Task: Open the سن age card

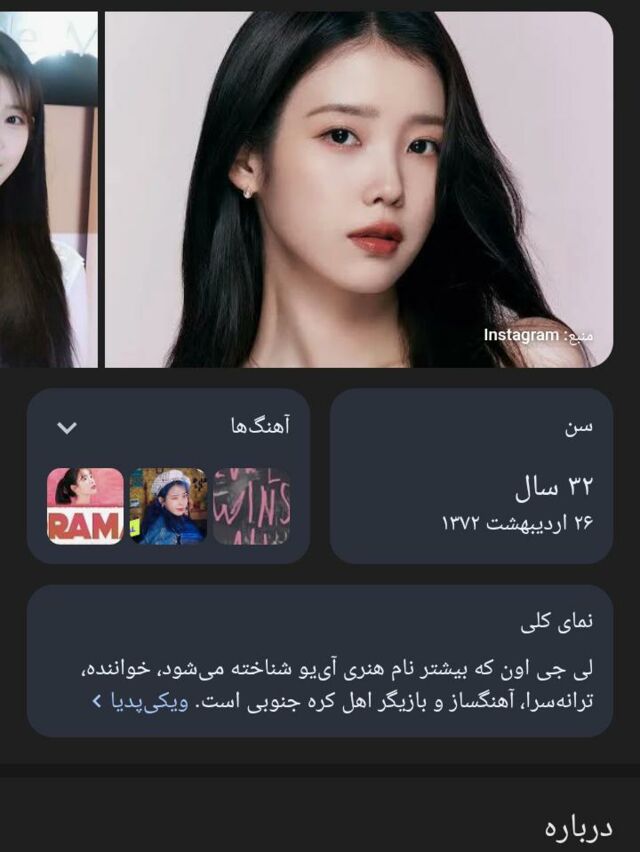Action: [x=471, y=476]
